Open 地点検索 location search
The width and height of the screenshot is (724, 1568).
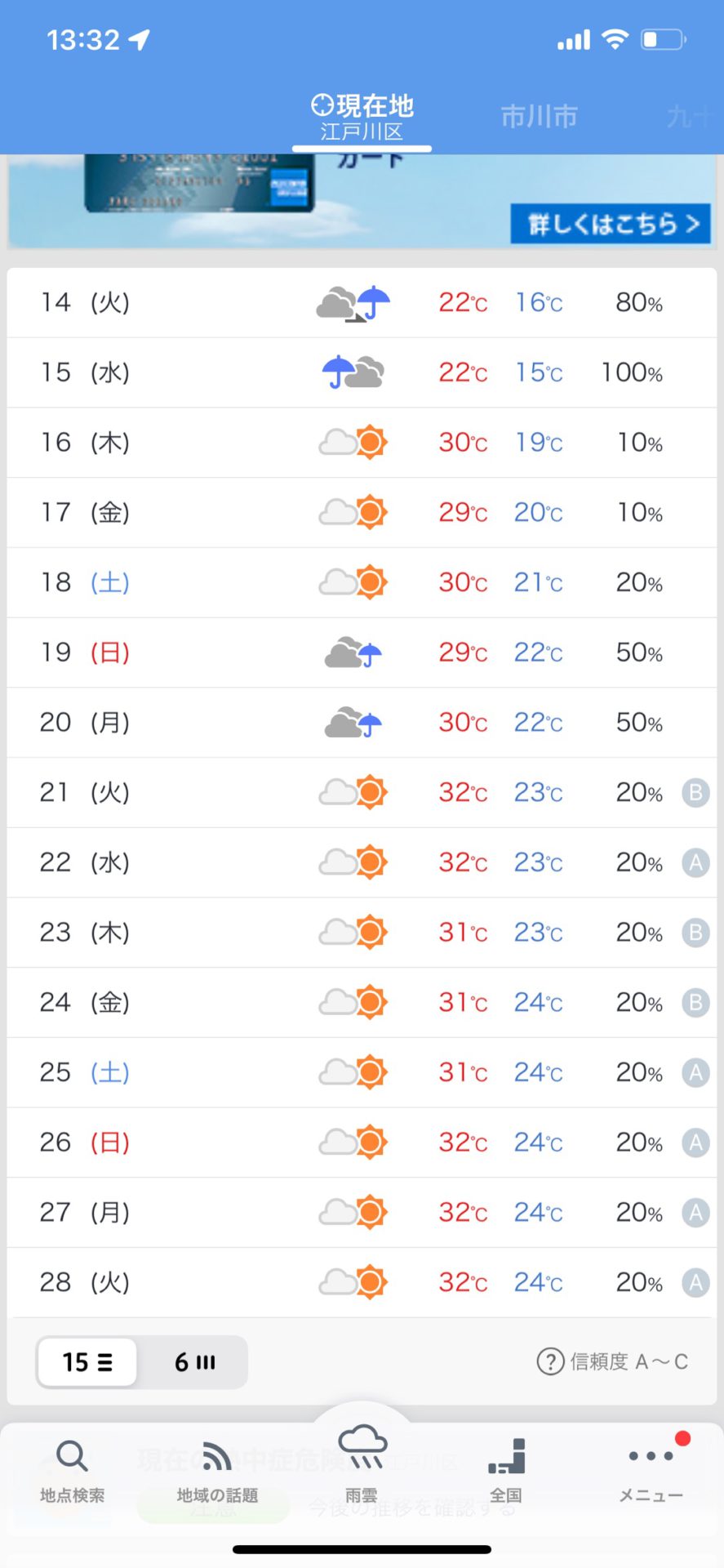pos(72,1473)
